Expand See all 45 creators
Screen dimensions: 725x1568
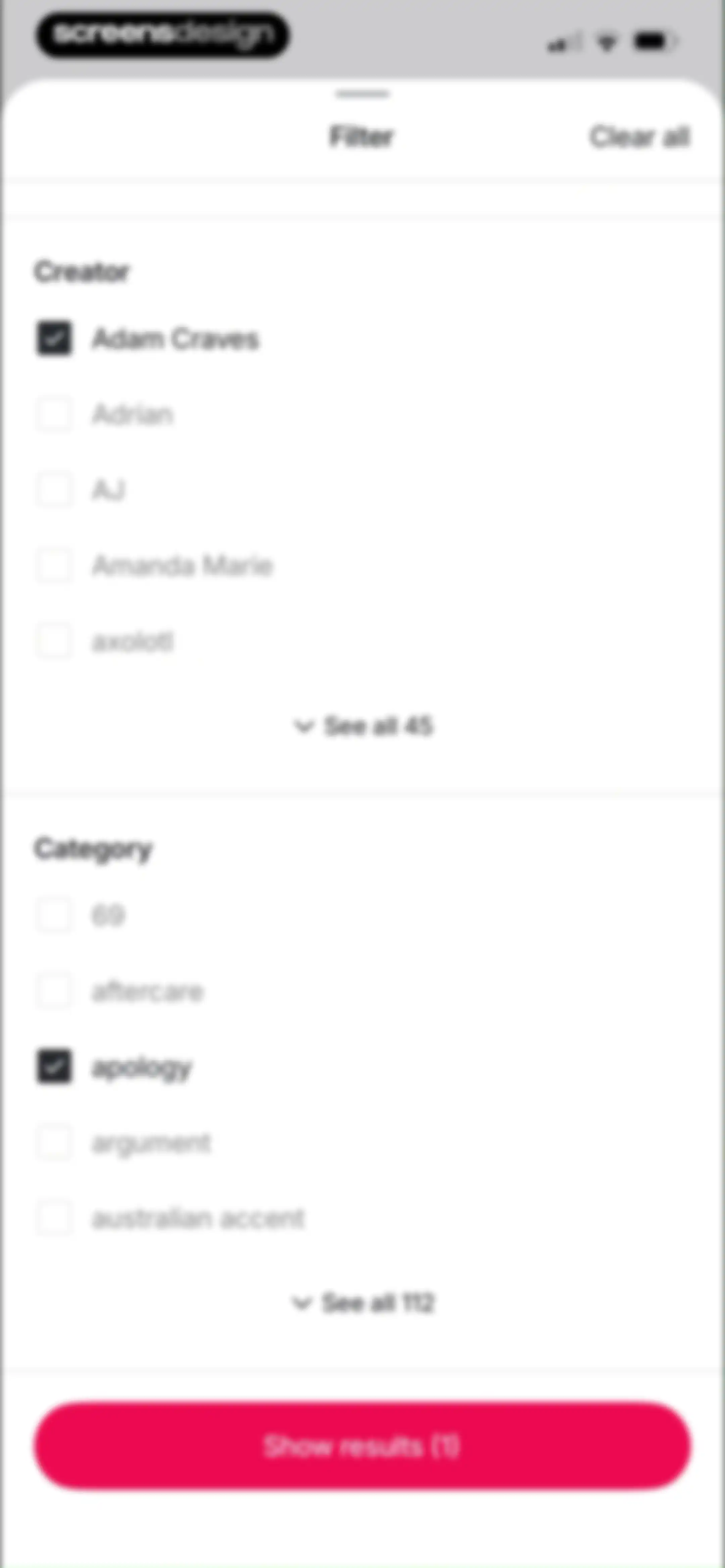click(x=363, y=726)
